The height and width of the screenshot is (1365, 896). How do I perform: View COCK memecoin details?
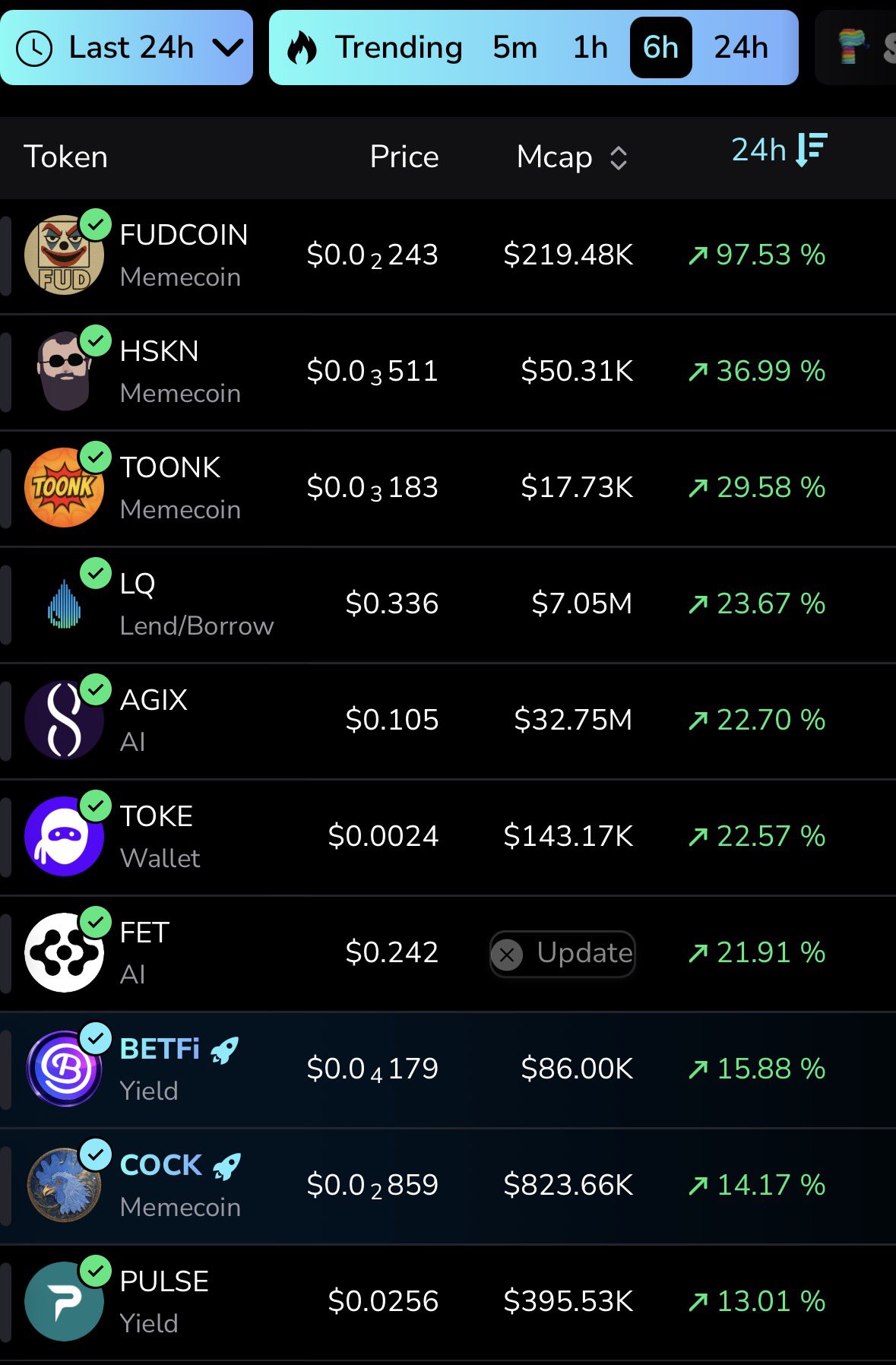pos(161,1186)
